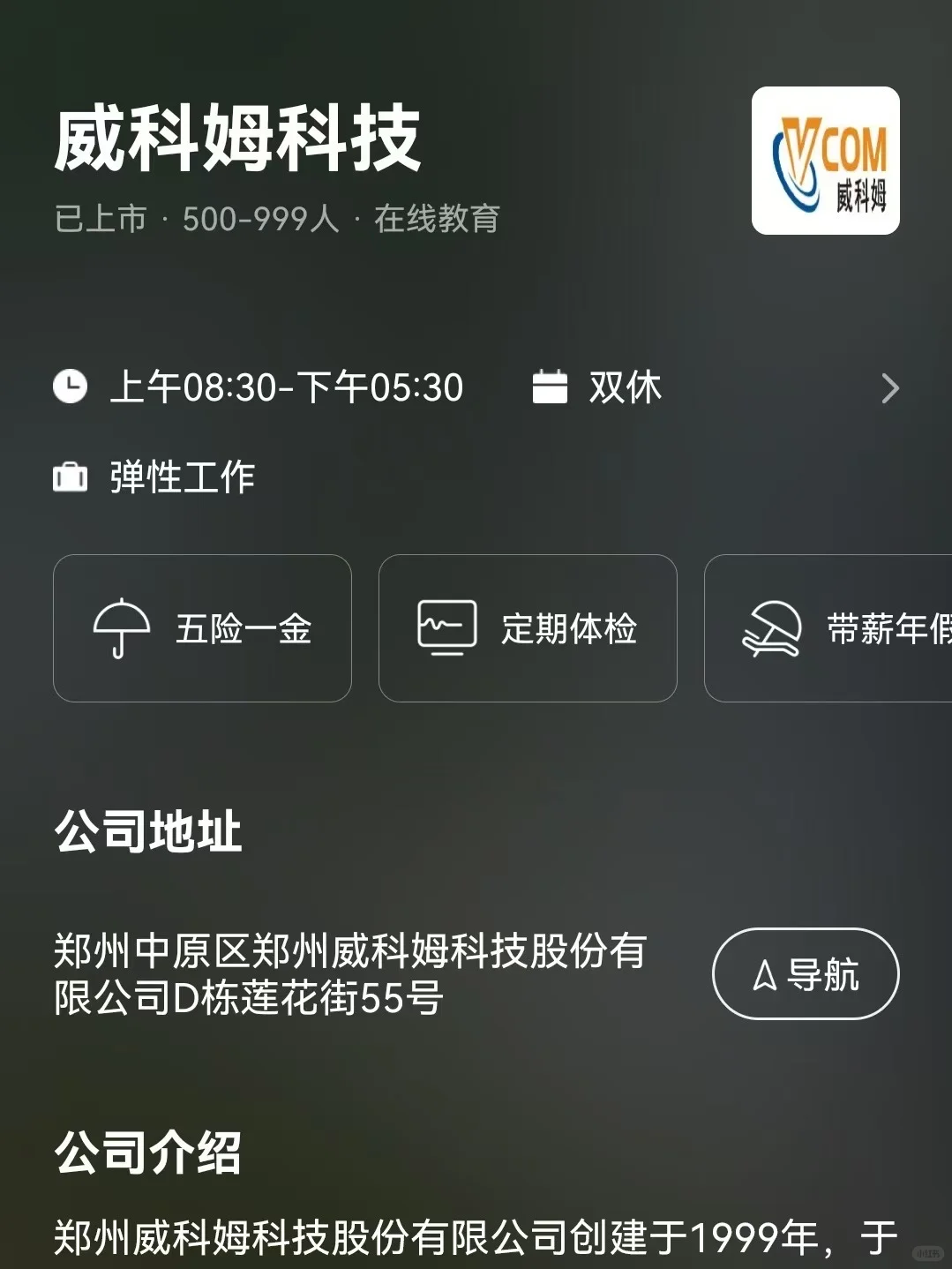Open the 五险一金 benefit card
952x1269 pixels.
coord(202,628)
